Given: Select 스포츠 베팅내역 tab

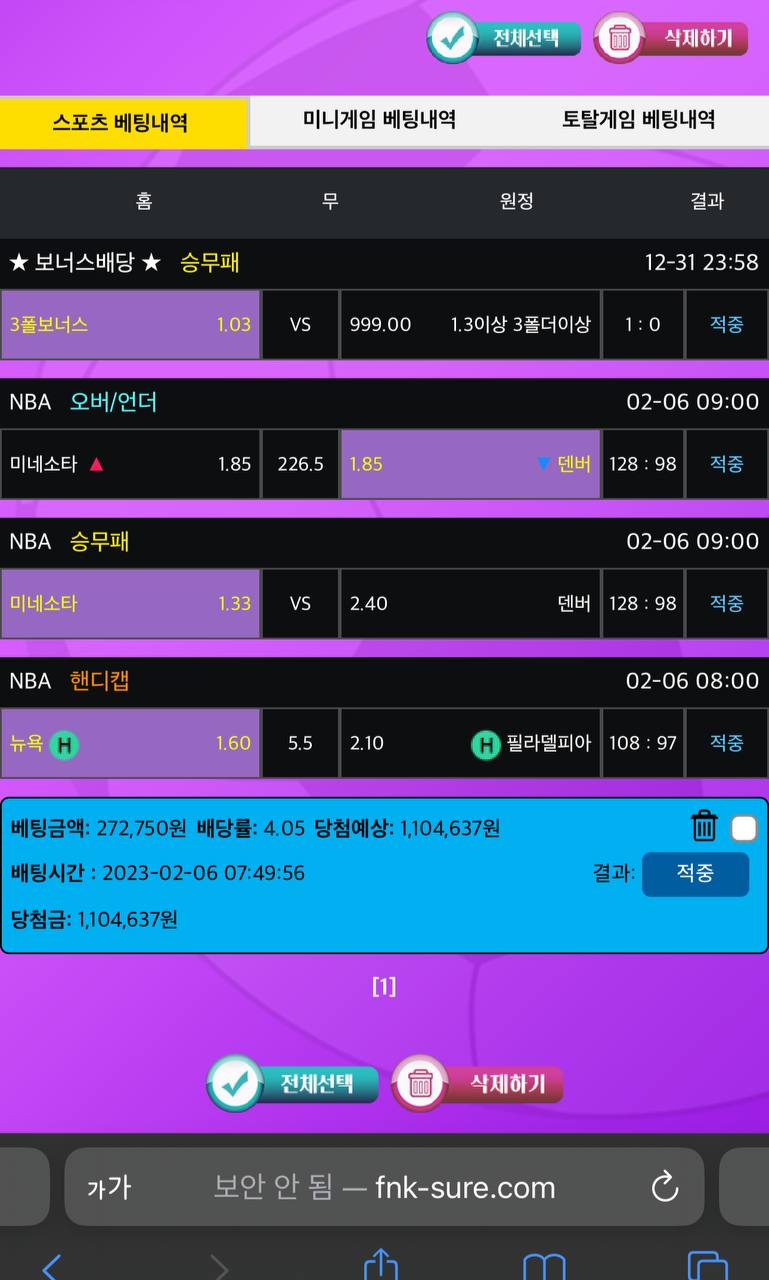Looking at the screenshot, I should coord(120,123).
